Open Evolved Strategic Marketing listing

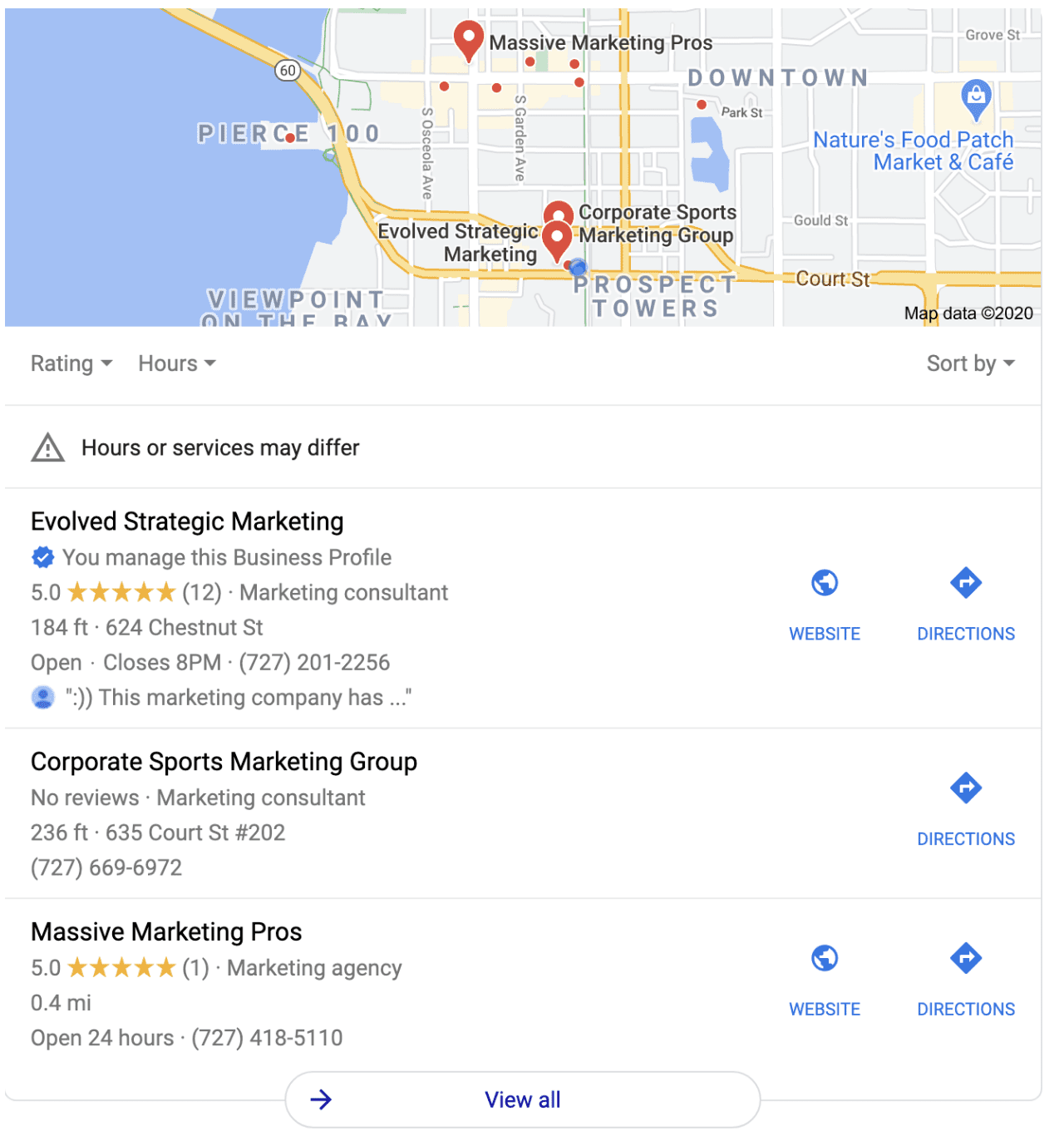click(x=187, y=521)
